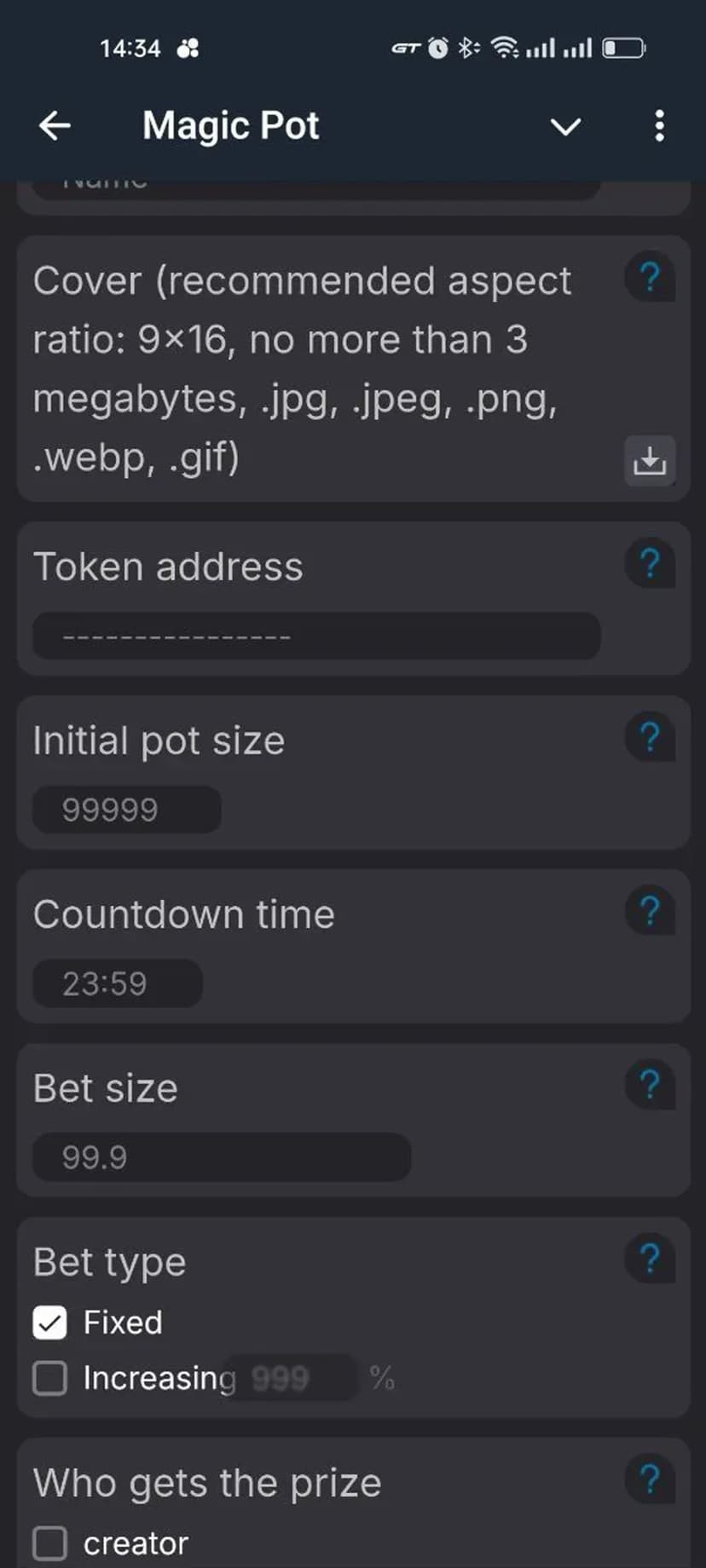
Task: Go back from Magic Pot
Action: 55,126
